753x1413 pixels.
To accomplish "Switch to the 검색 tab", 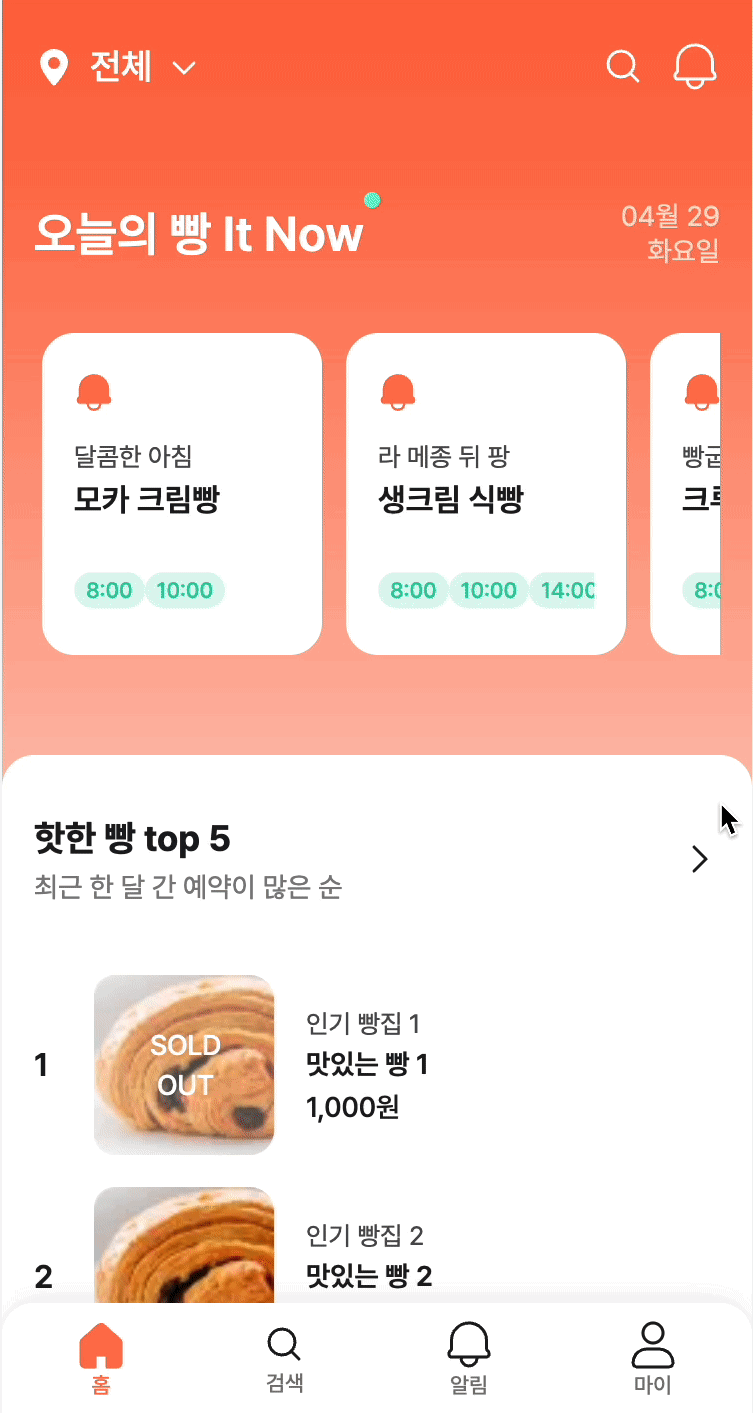I will coord(285,1358).
